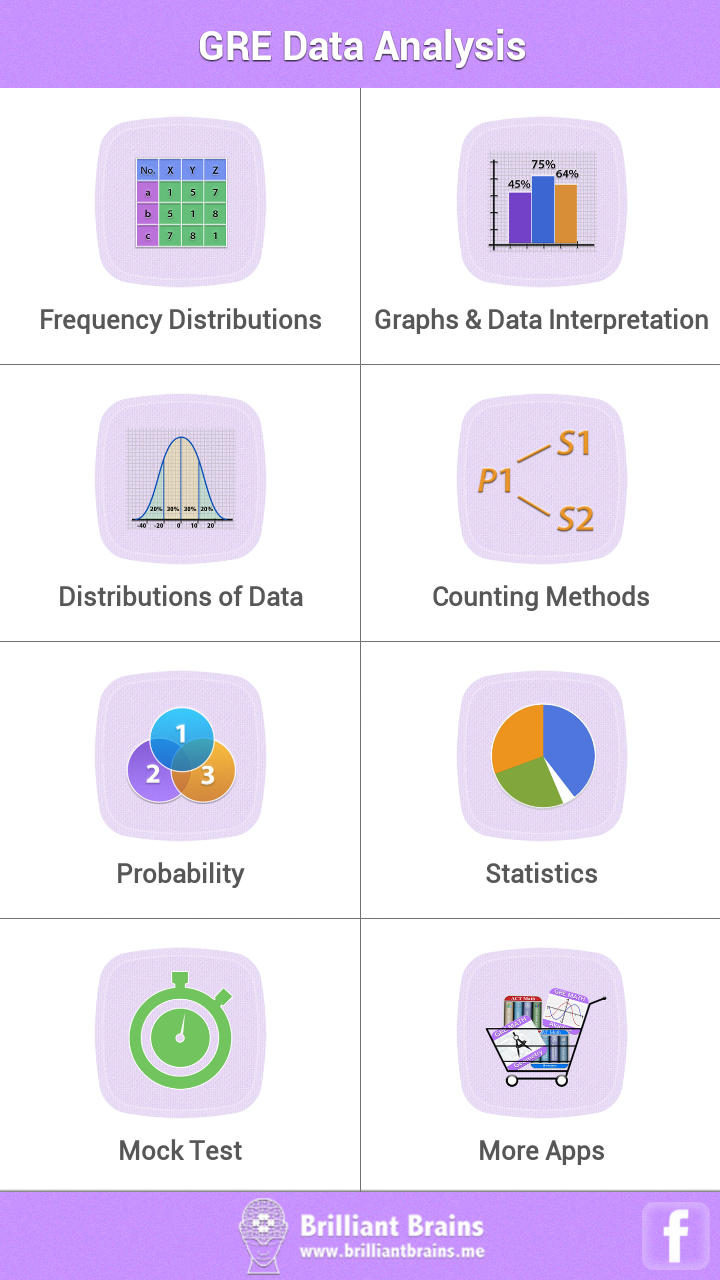Click the More Apps label
This screenshot has width=720, height=1280.
pos(541,1150)
